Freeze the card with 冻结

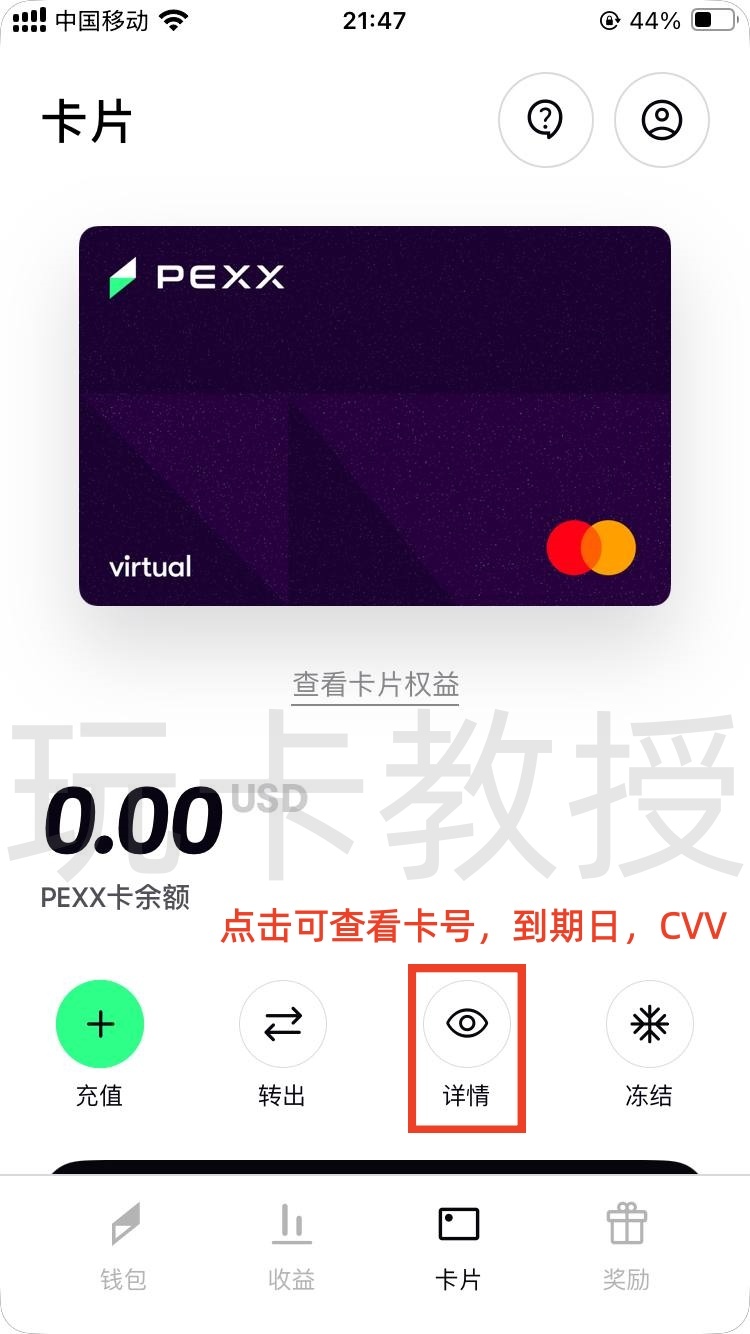click(x=649, y=1025)
